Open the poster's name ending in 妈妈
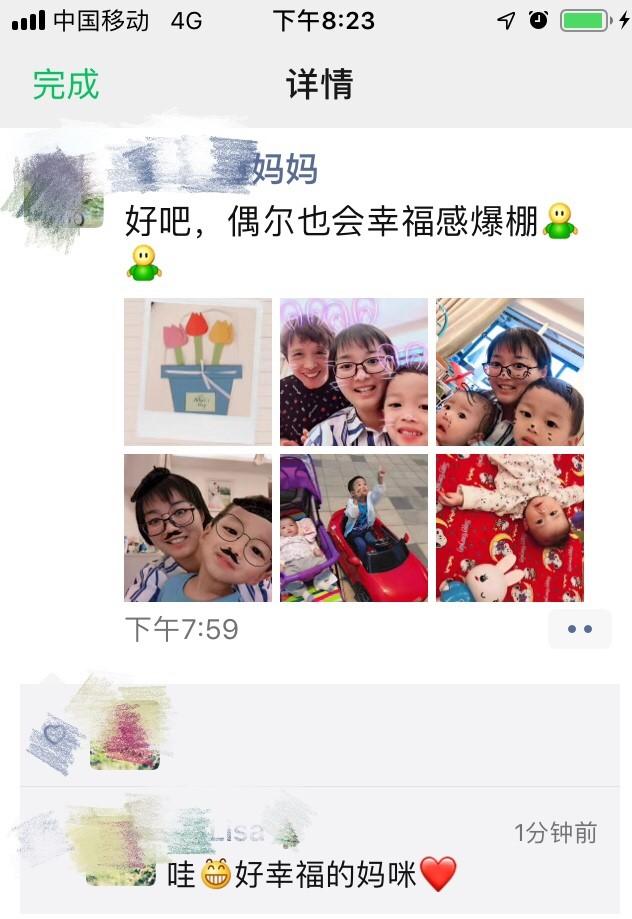This screenshot has width=632, height=919. (x=215, y=168)
